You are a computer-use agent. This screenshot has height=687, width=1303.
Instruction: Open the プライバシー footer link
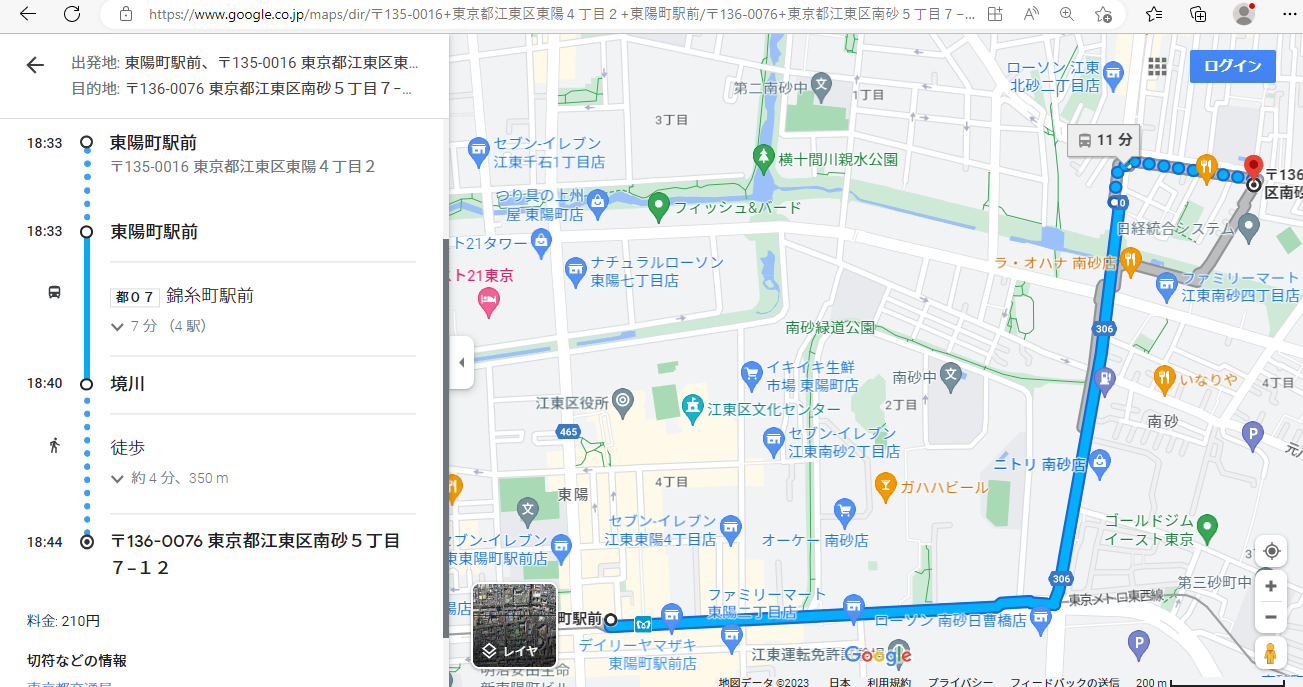tap(960, 681)
